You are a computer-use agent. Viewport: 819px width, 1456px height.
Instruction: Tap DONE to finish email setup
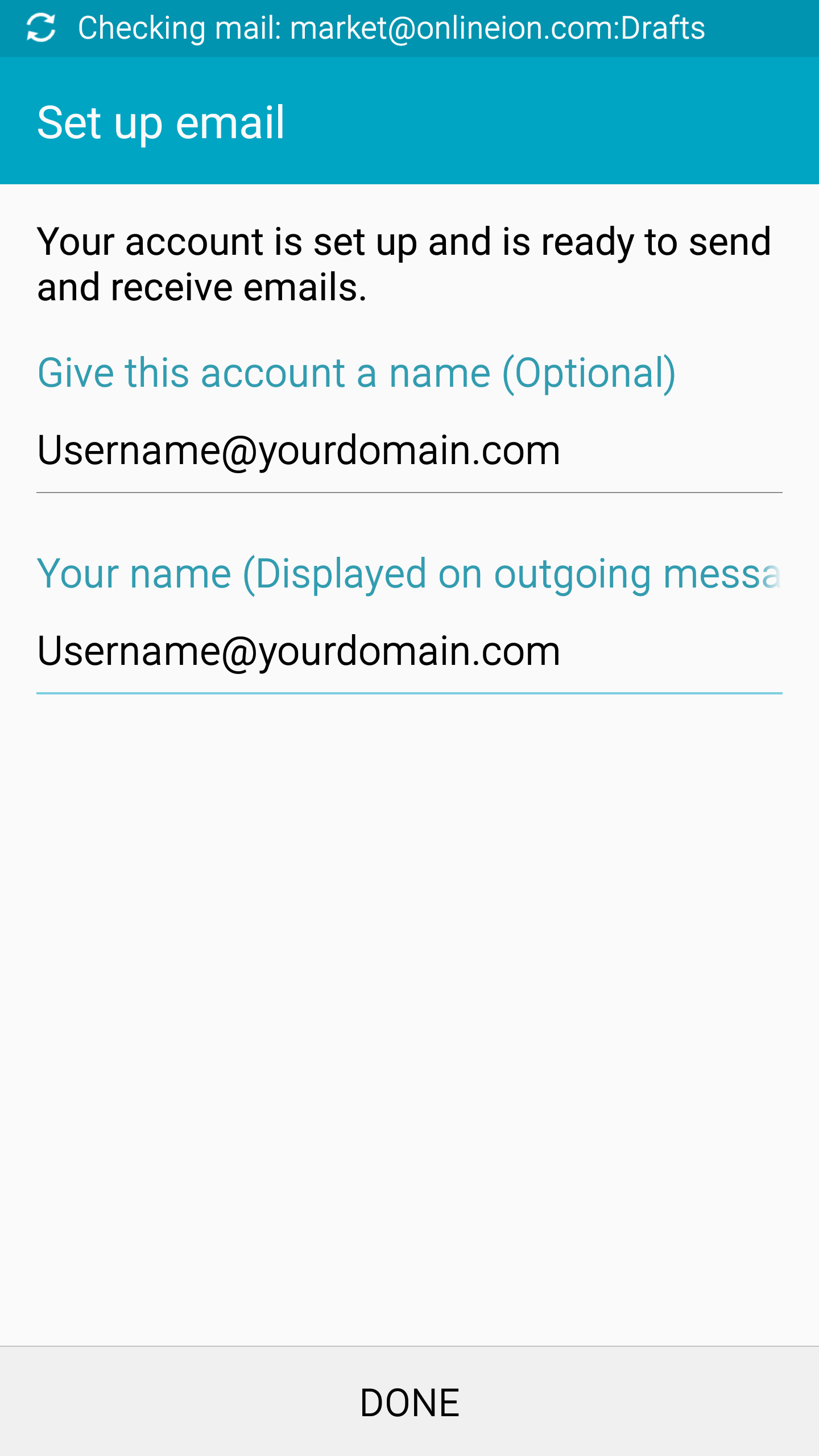(x=409, y=1403)
